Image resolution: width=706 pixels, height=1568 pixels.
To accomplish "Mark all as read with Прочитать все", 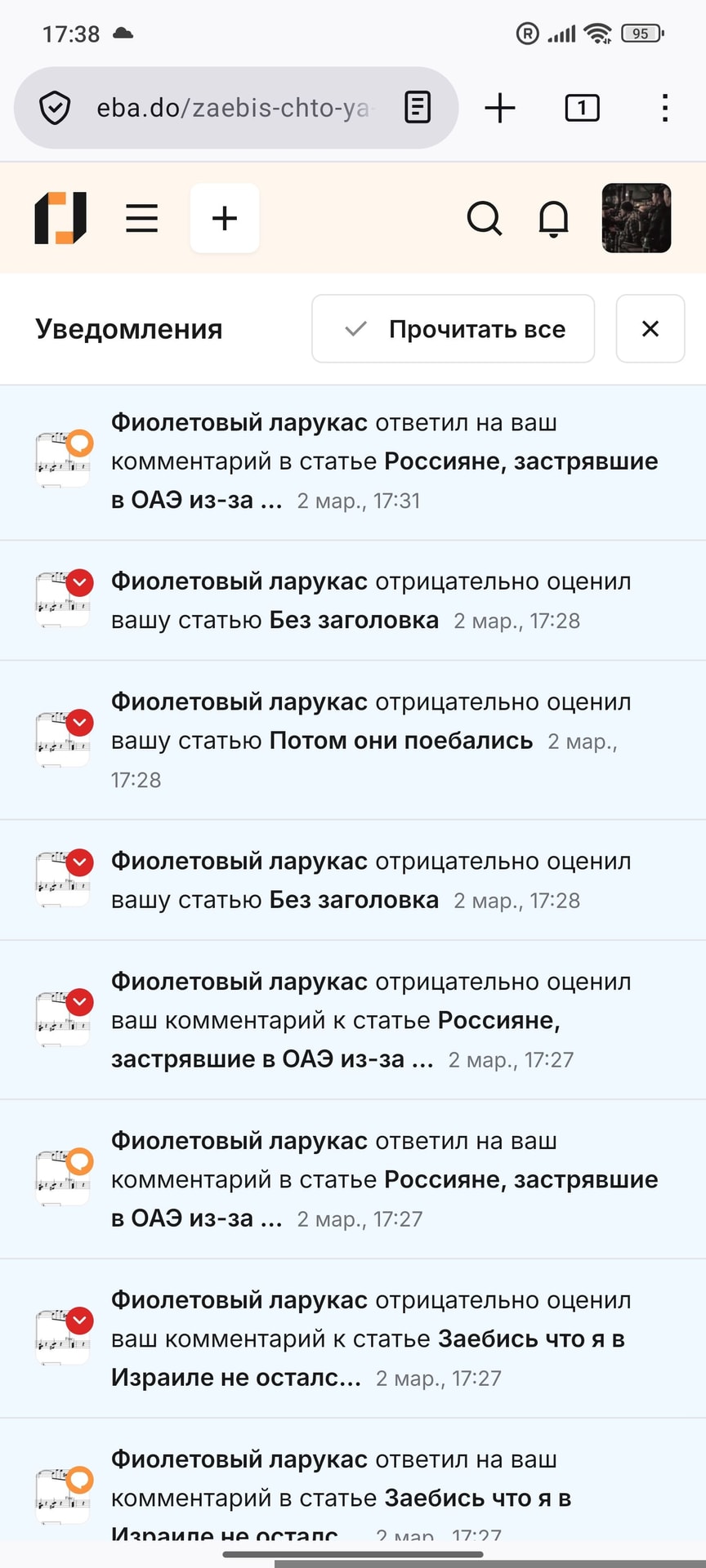I will 454,328.
